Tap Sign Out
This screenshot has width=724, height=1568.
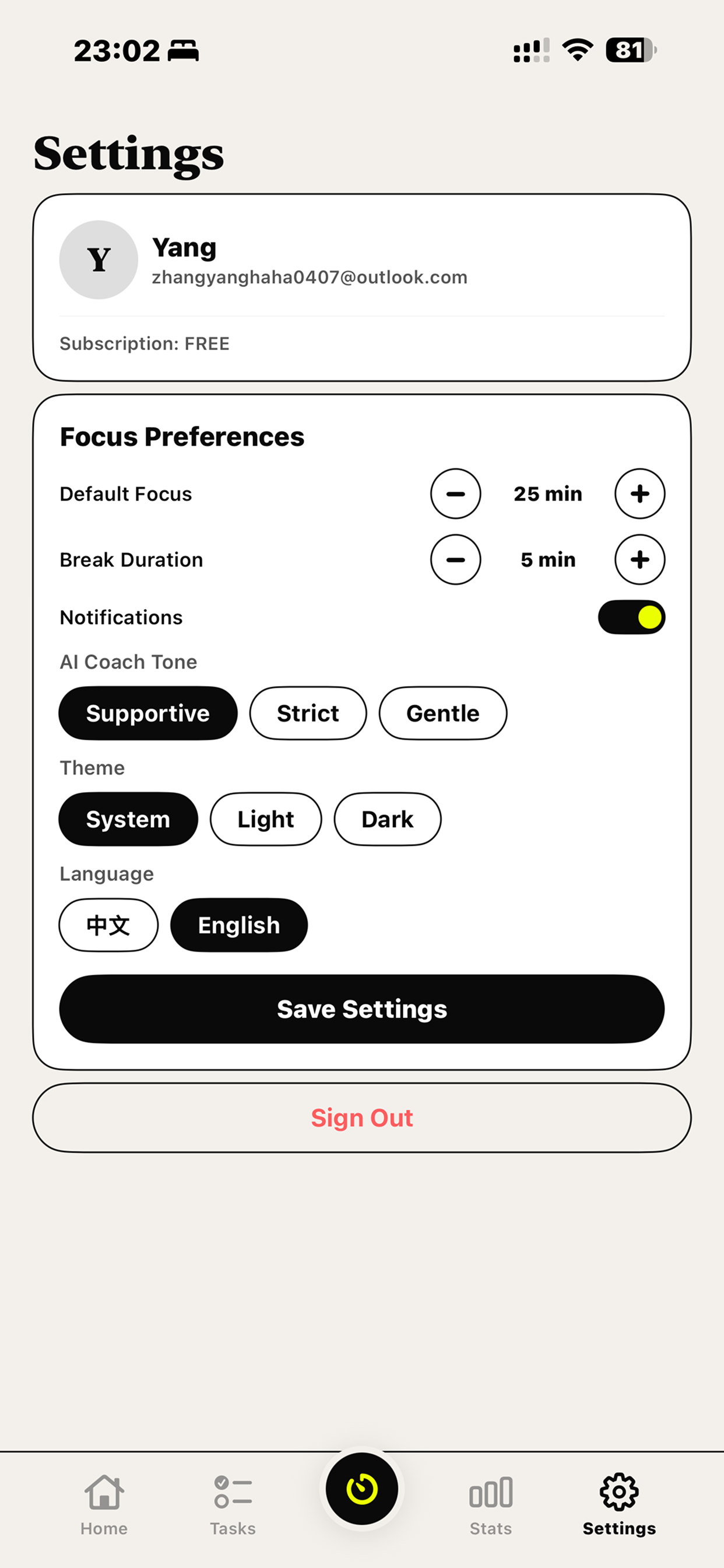click(362, 1118)
